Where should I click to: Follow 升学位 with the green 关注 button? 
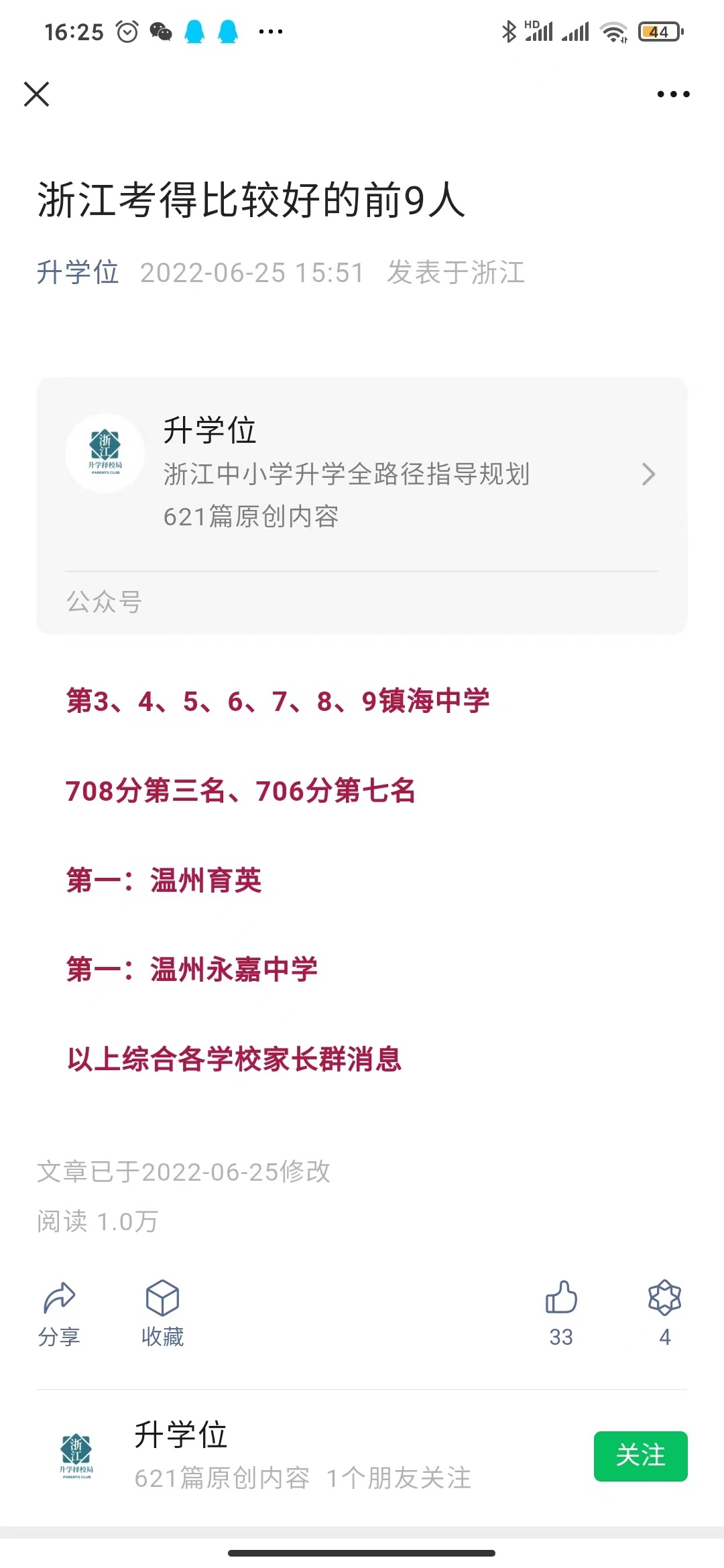[x=641, y=1456]
